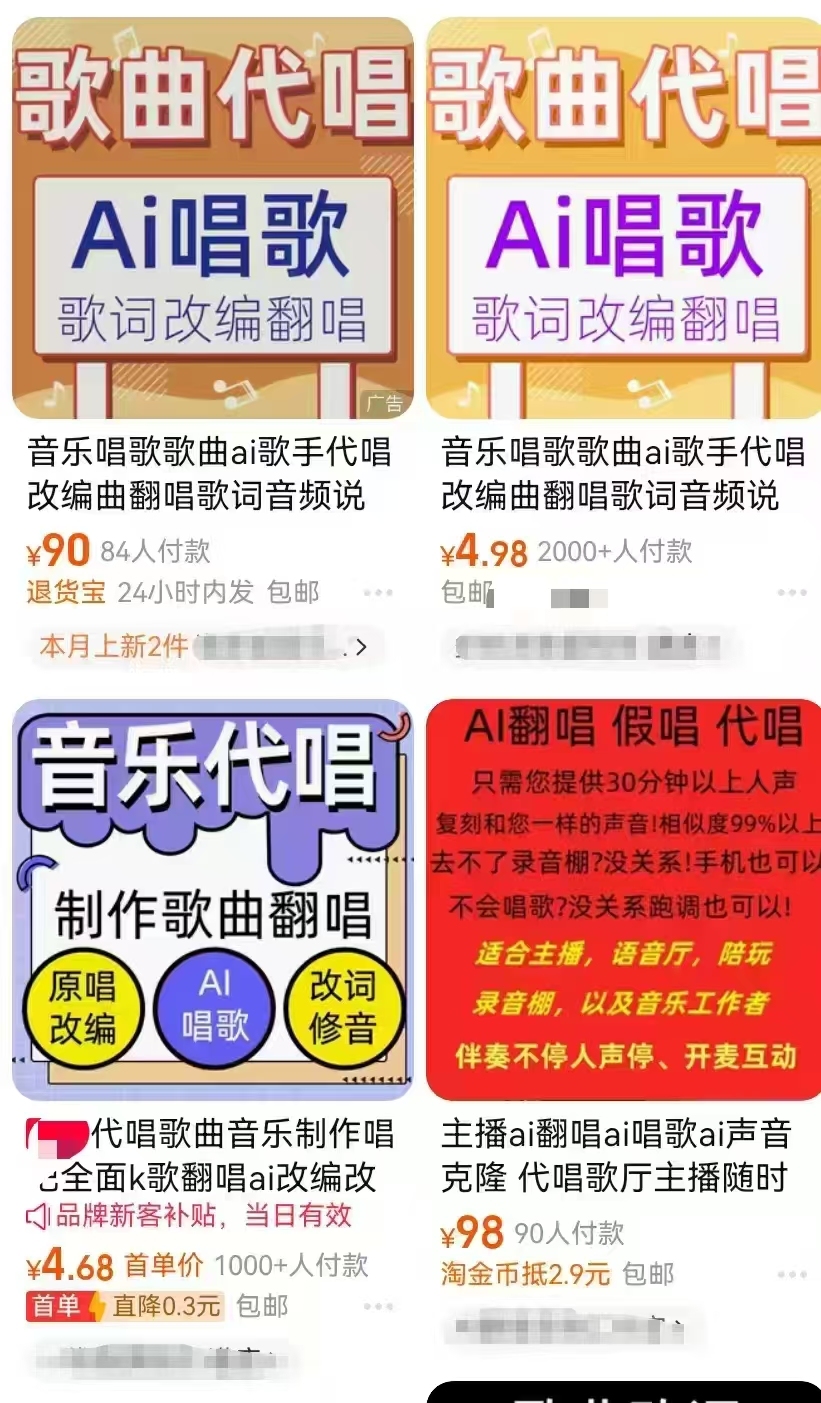Open the AI翻唱 假唱 代唱 product at ¥98
The image size is (821, 1403).
pyautogui.click(x=624, y=900)
